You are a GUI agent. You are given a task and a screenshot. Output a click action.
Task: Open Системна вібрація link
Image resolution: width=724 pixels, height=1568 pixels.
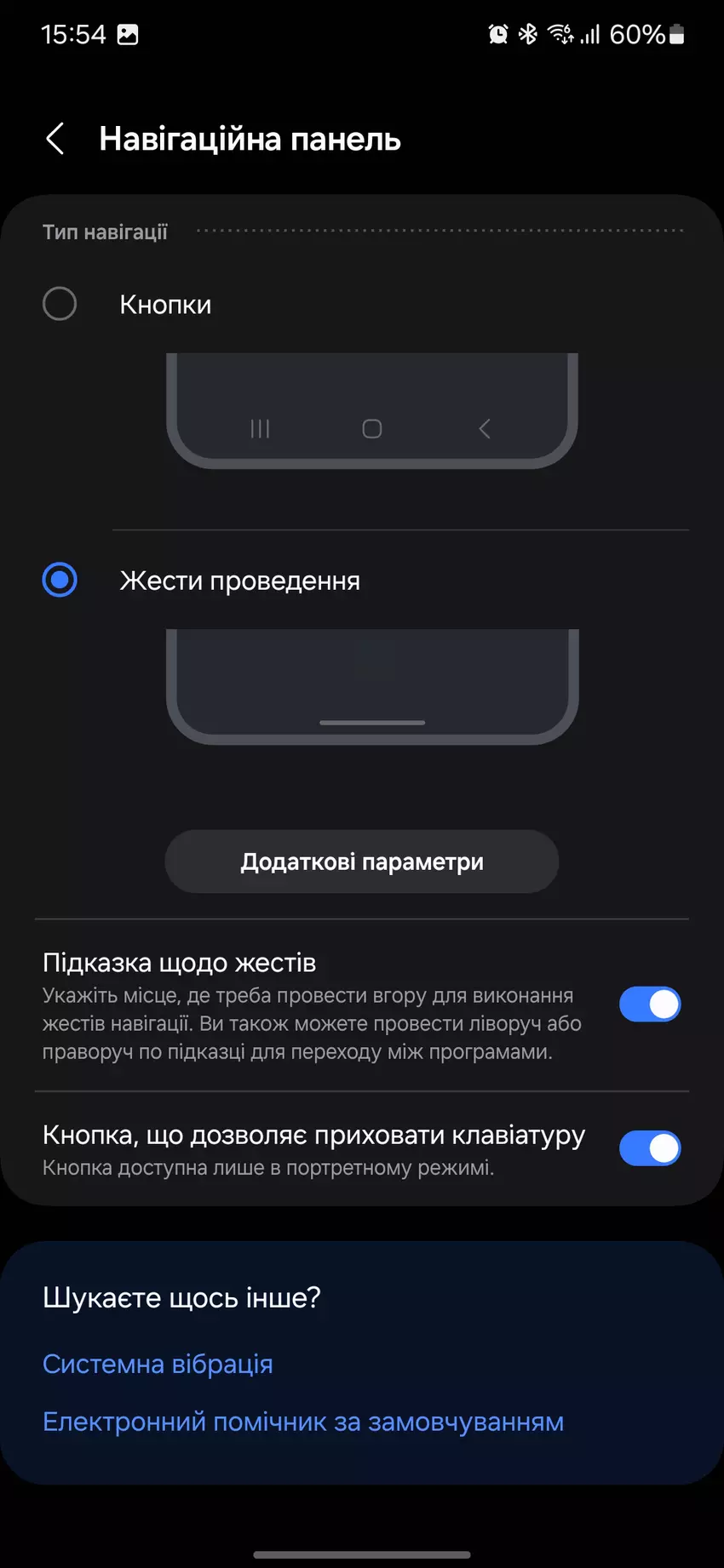pyautogui.click(x=158, y=1364)
